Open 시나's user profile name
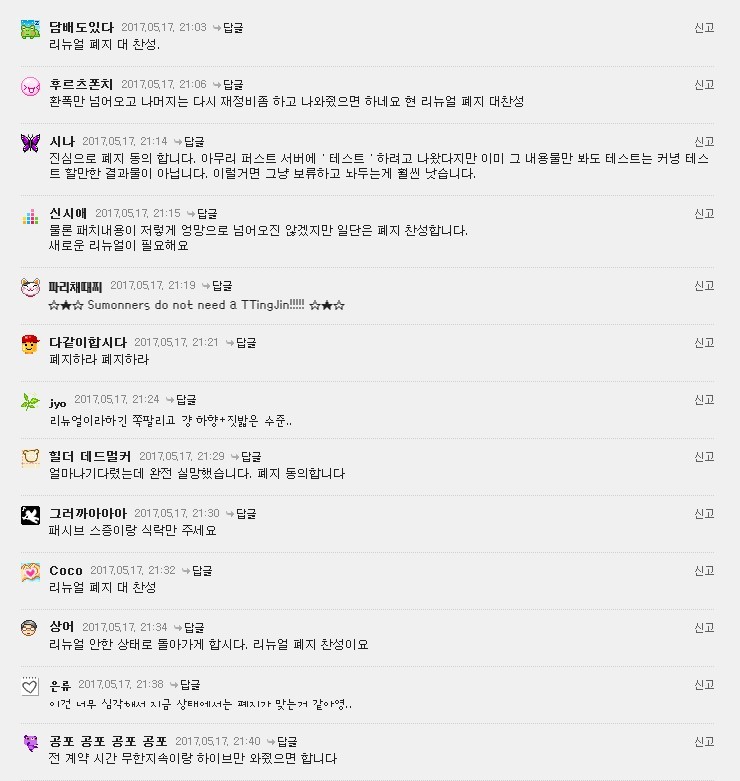The height and width of the screenshot is (781, 740). point(61,141)
